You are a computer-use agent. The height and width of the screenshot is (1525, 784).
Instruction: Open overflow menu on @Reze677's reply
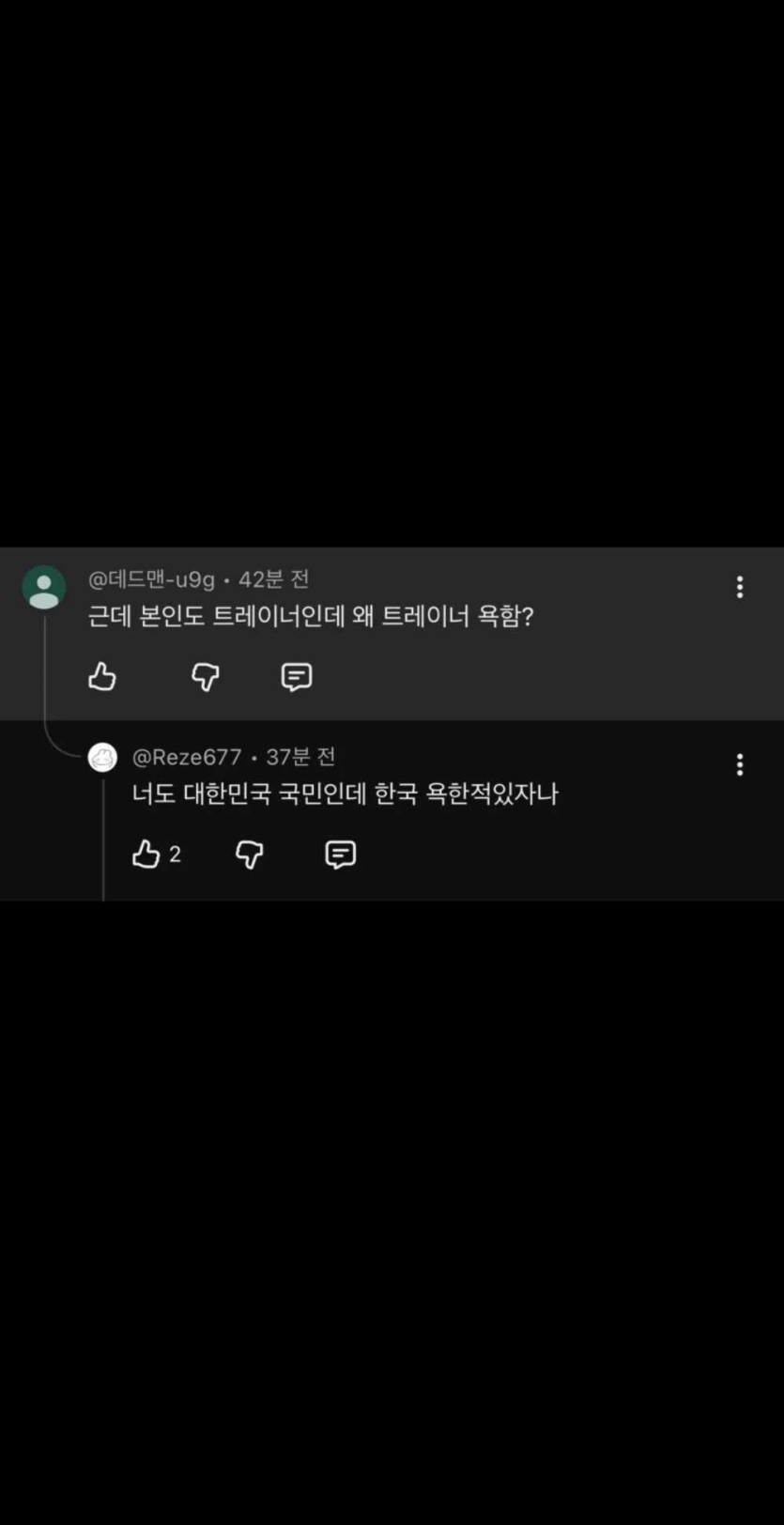click(x=740, y=764)
